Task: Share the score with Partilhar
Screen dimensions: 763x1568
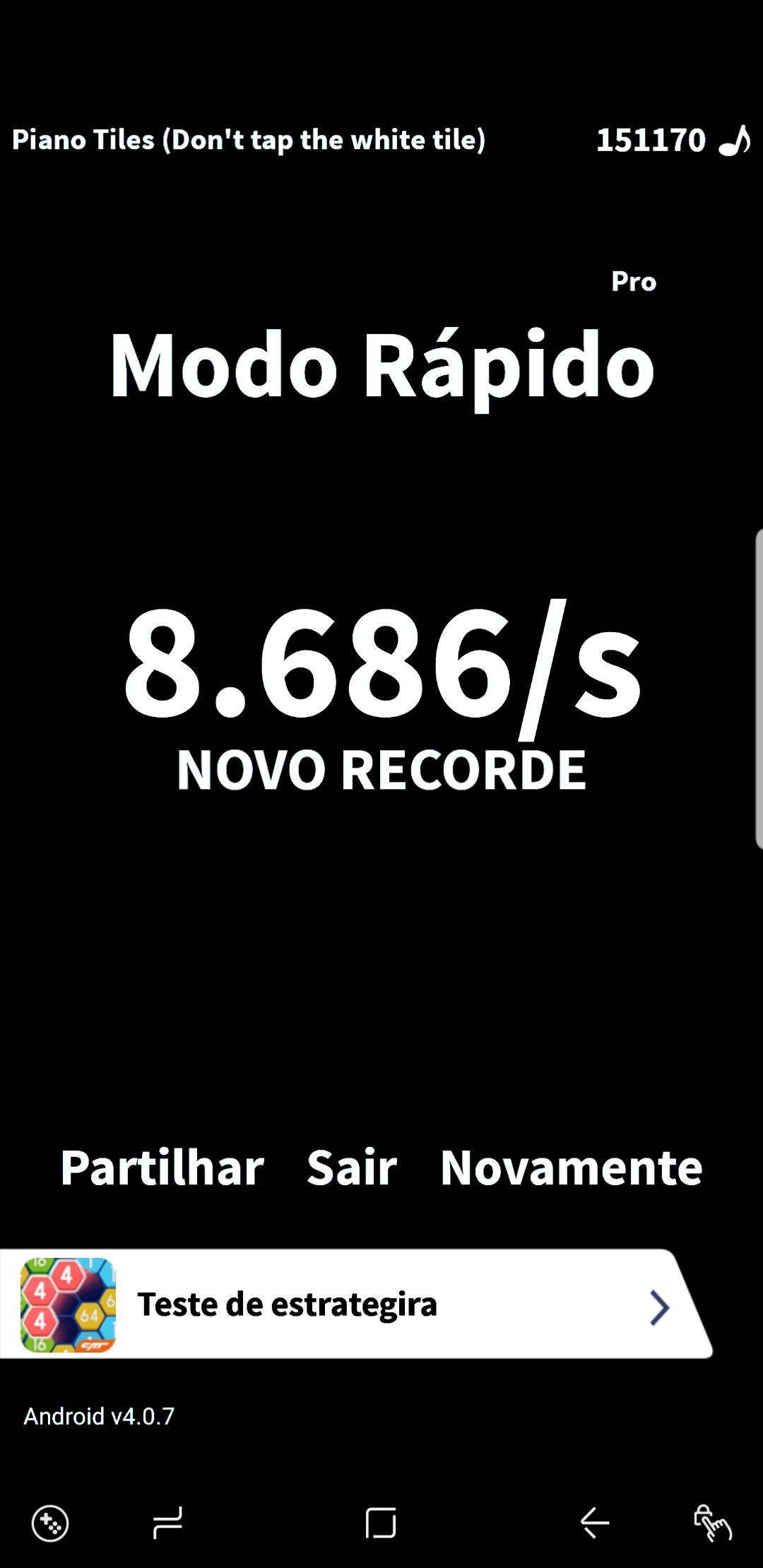Action: (162, 1168)
